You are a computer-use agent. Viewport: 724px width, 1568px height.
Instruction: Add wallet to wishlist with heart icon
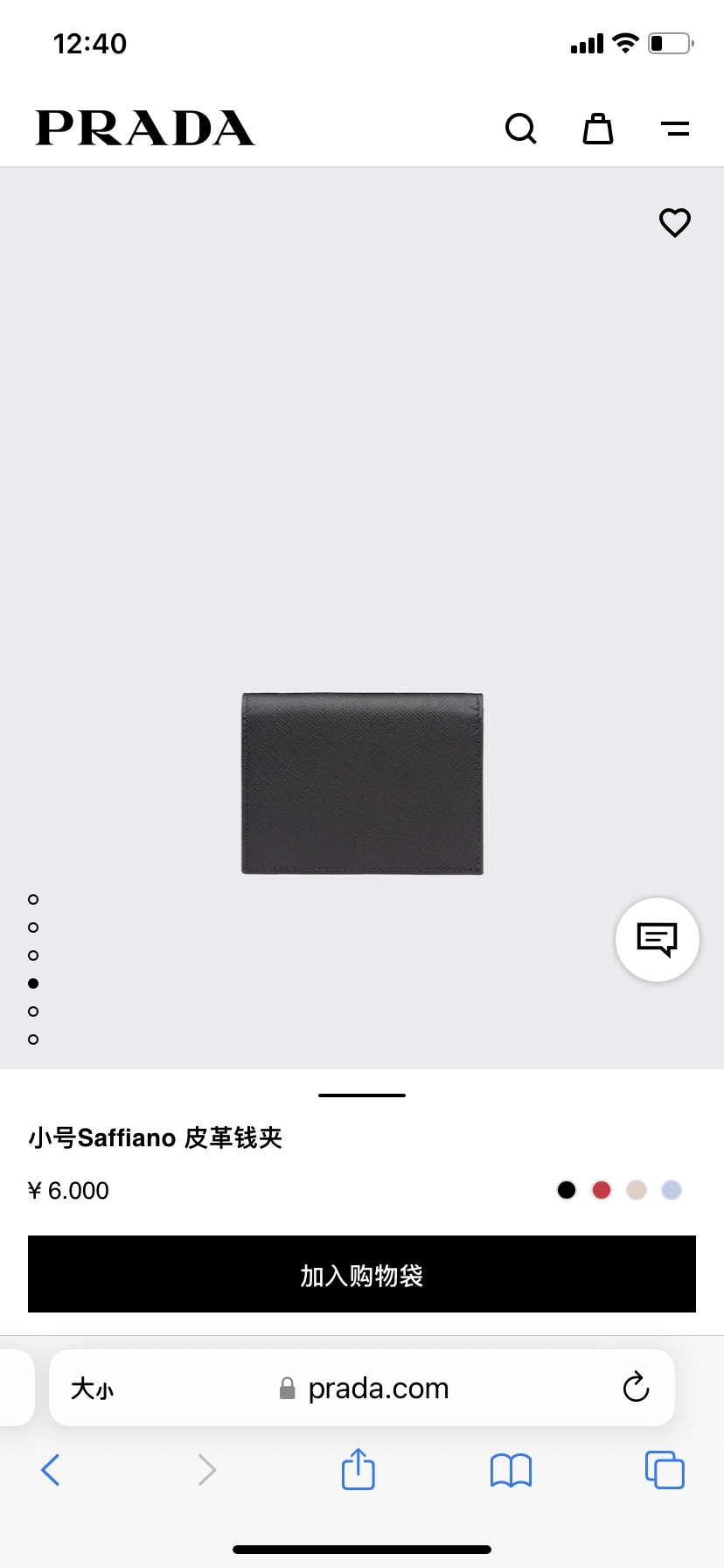(675, 222)
